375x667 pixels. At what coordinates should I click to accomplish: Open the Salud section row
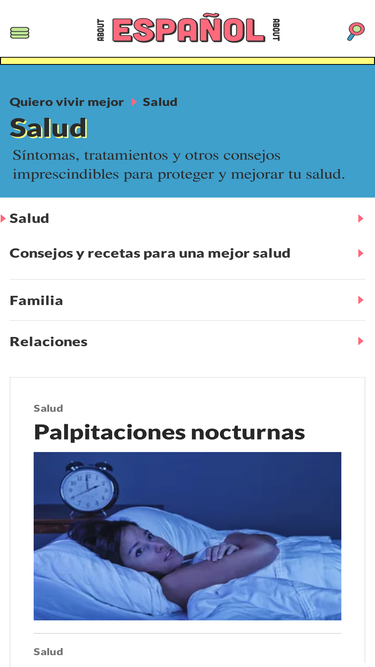[x=187, y=219]
